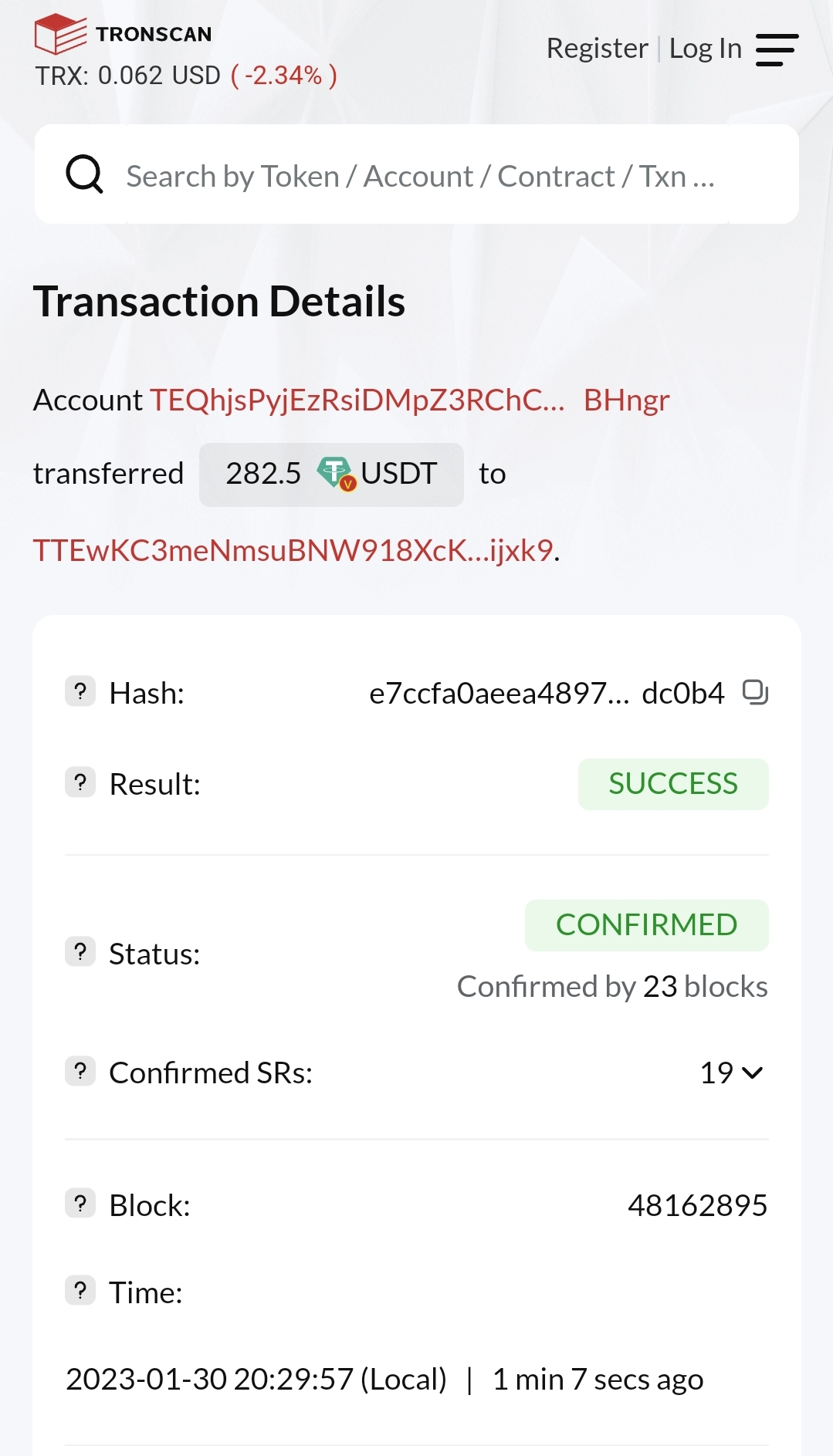Tap the Register link

click(597, 49)
